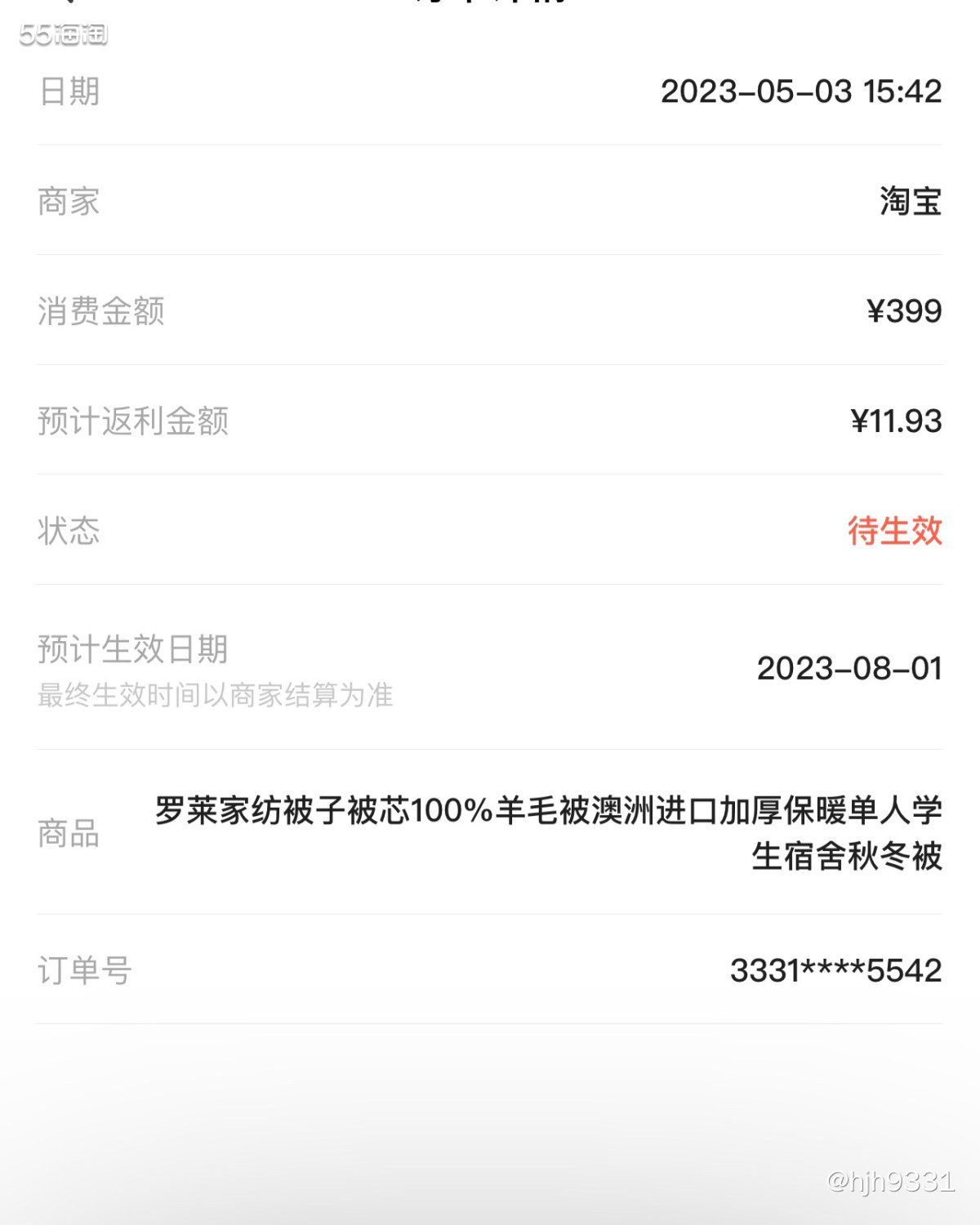Click the 商品 row label
The width and height of the screenshot is (980, 1225).
(68, 835)
